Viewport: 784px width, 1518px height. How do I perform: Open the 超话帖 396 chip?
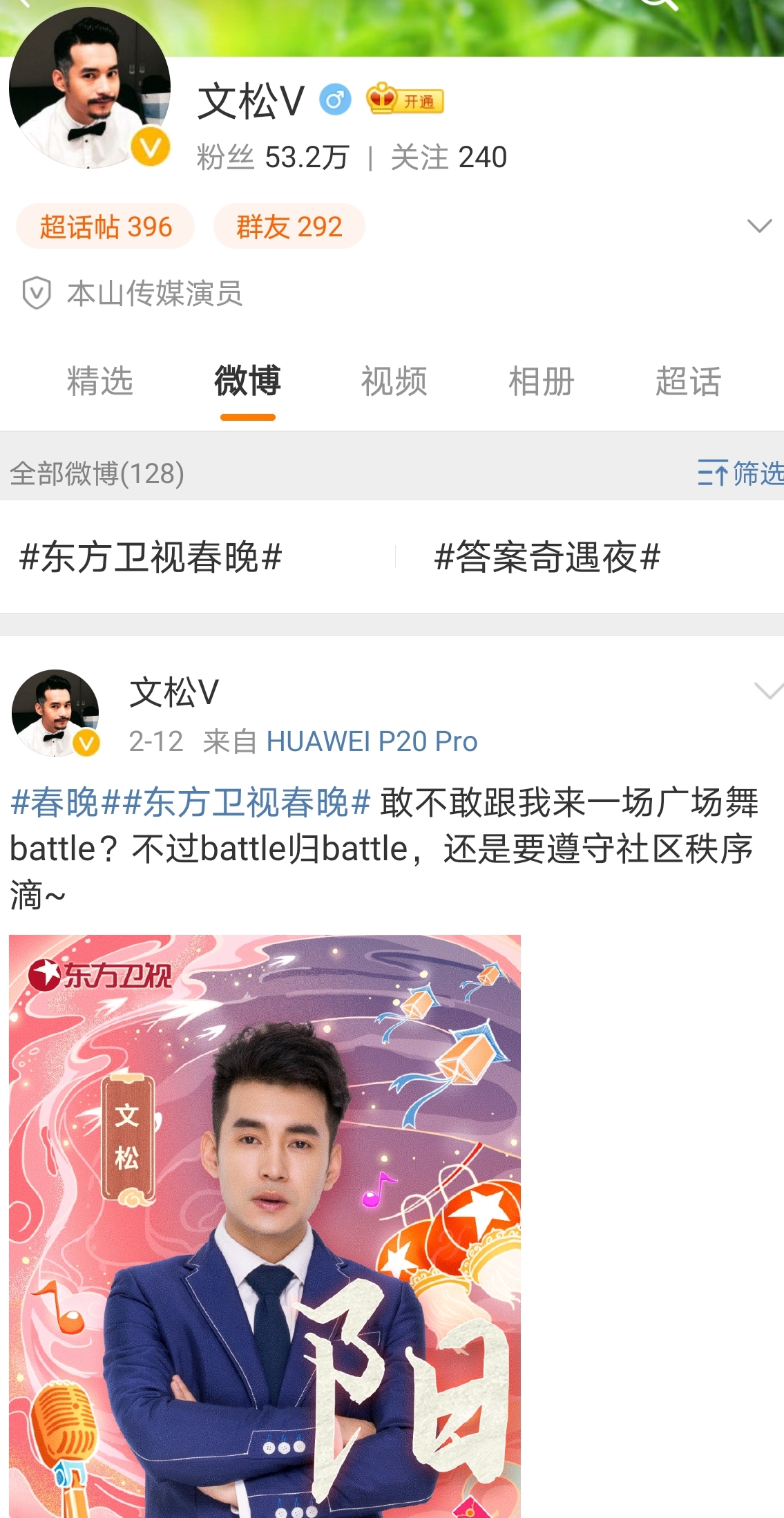[105, 227]
